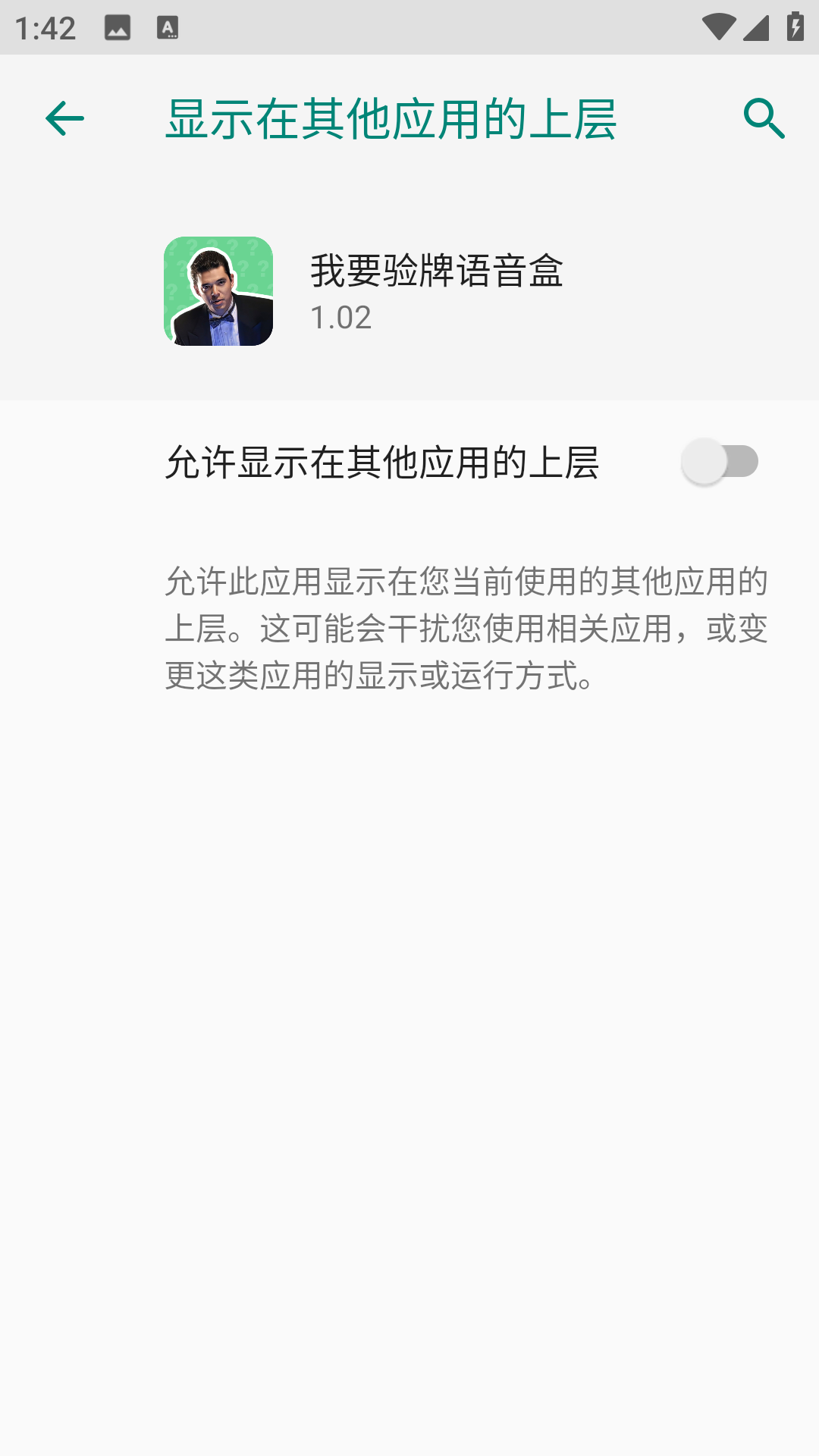Tap the 允许显示在其他应用的上层 label text
Screen dimensions: 819x1456
point(383,459)
